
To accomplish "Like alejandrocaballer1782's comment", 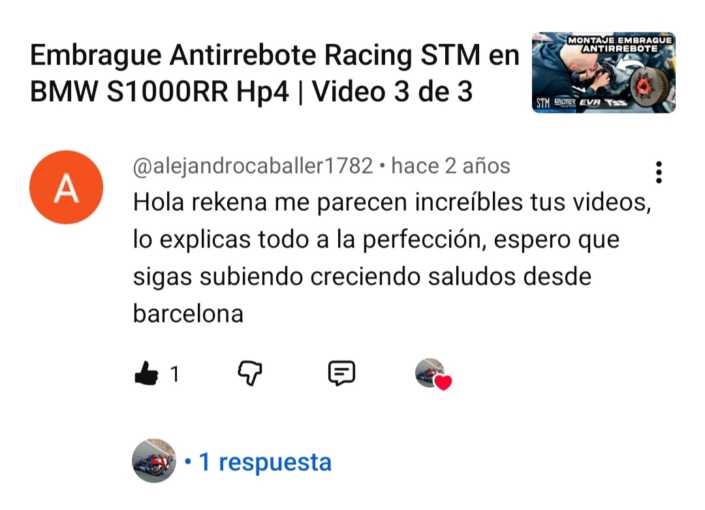I will point(146,374).
